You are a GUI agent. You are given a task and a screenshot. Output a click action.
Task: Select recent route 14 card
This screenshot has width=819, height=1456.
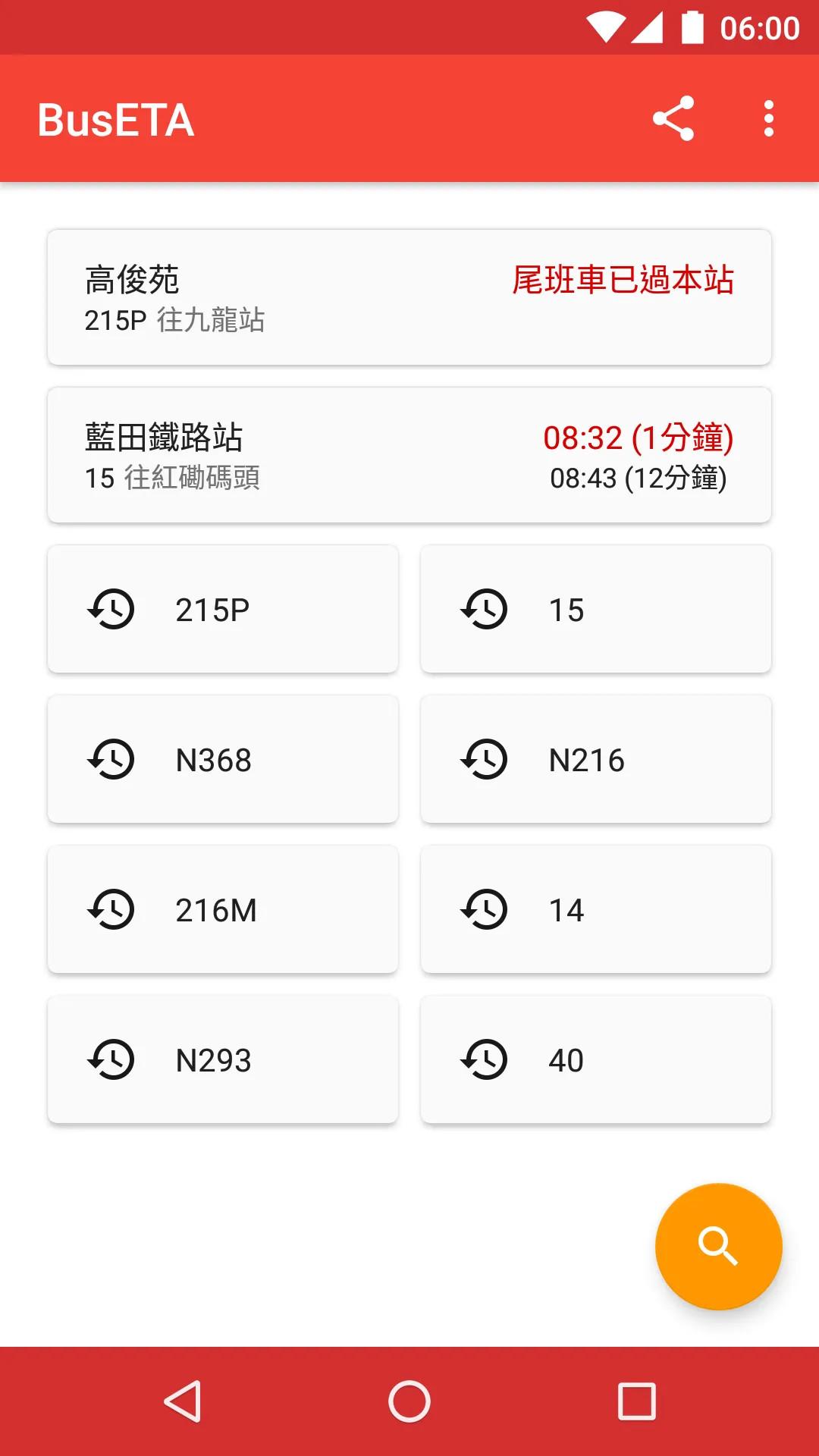coord(596,908)
